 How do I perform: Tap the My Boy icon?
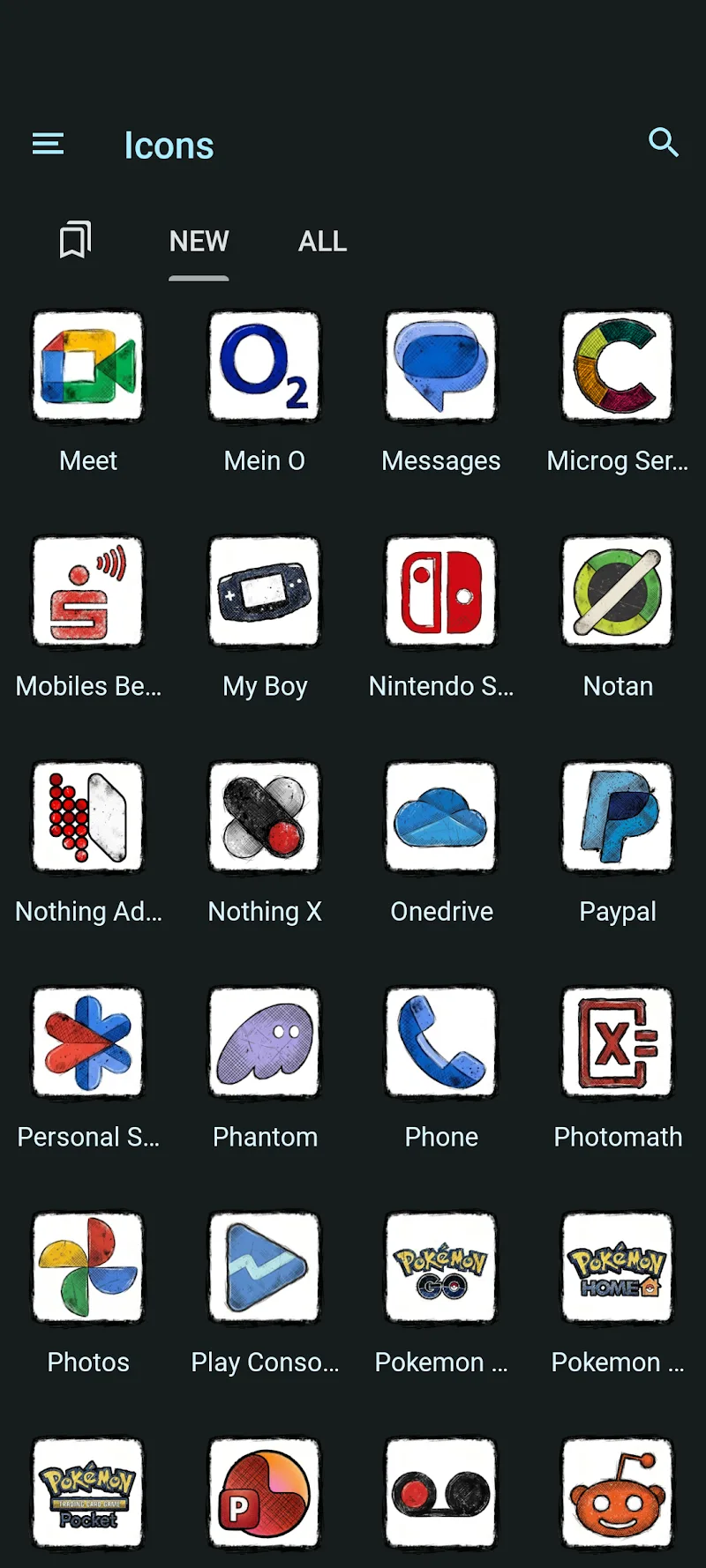pos(265,592)
